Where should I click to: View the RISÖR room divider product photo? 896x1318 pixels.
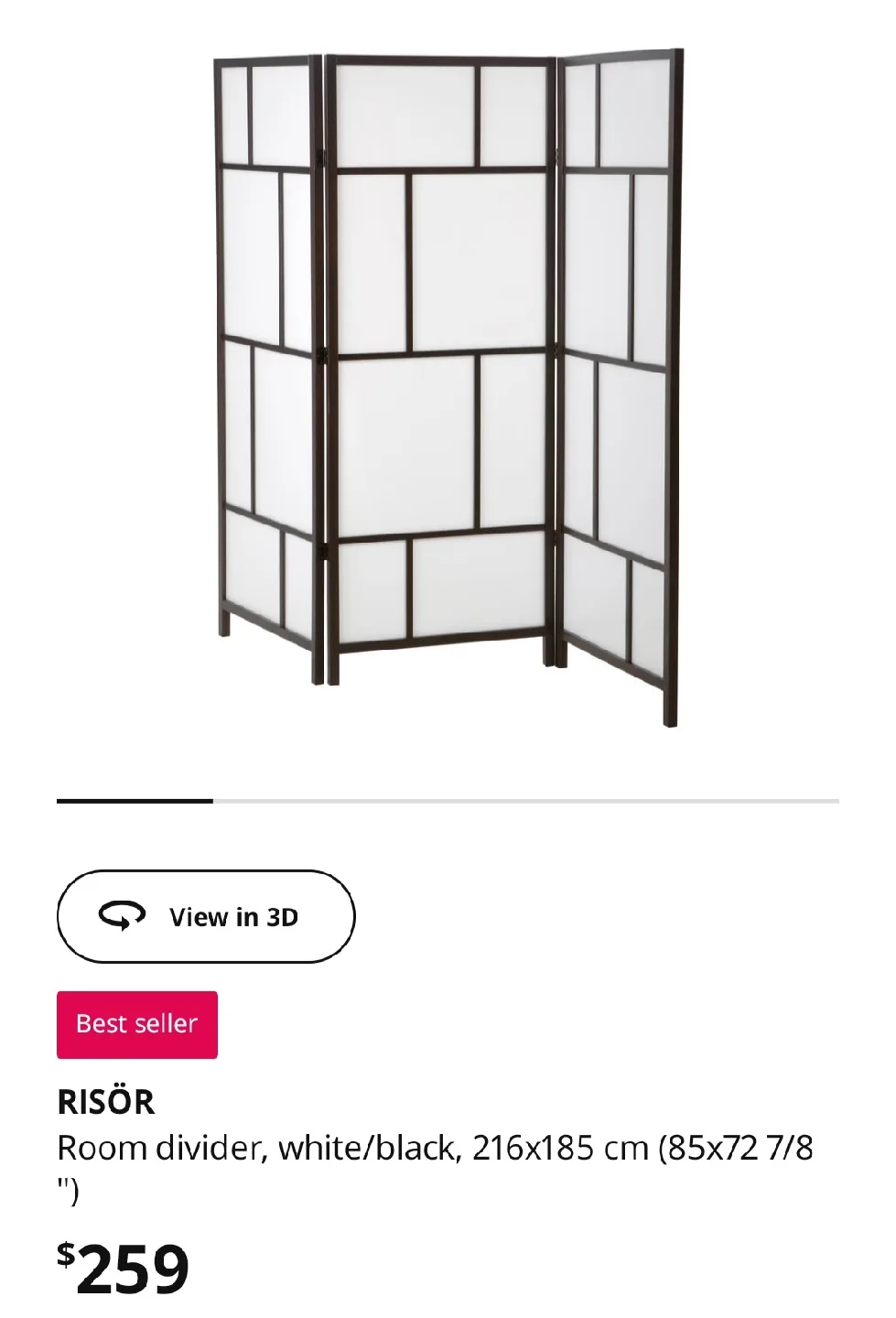[x=448, y=384]
